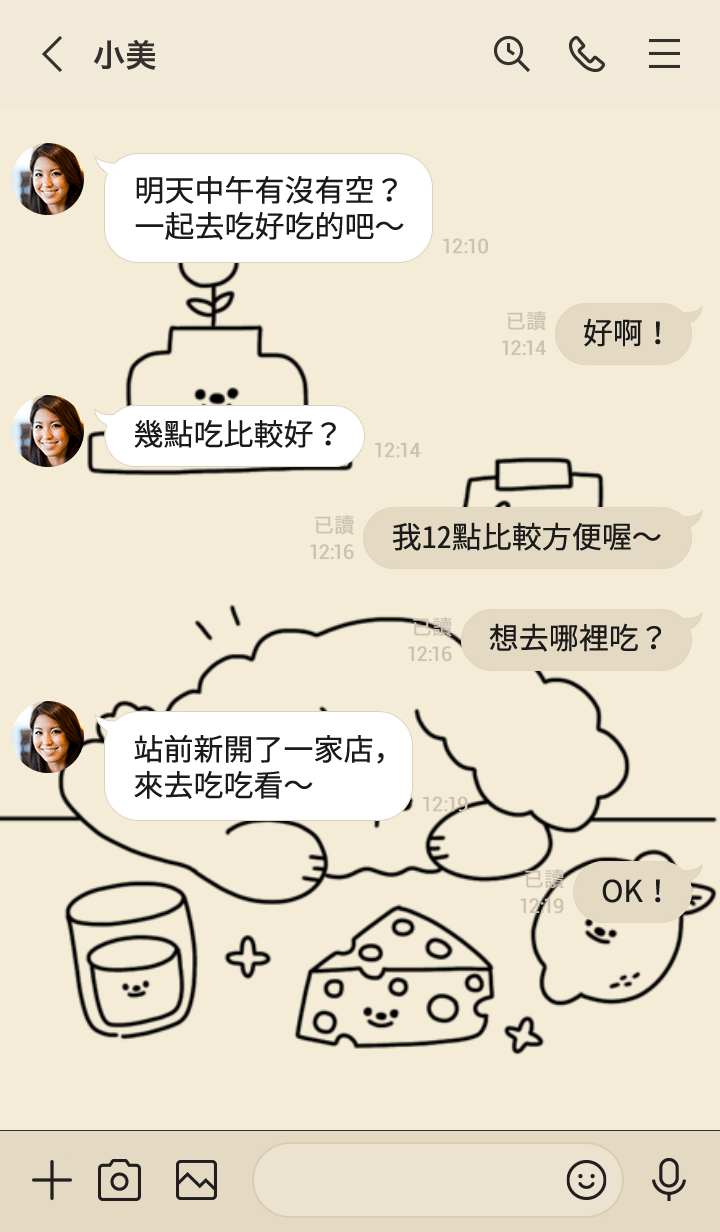Open the chat menu hamburger icon
Viewport: 720px width, 1232px height.
pos(664,54)
